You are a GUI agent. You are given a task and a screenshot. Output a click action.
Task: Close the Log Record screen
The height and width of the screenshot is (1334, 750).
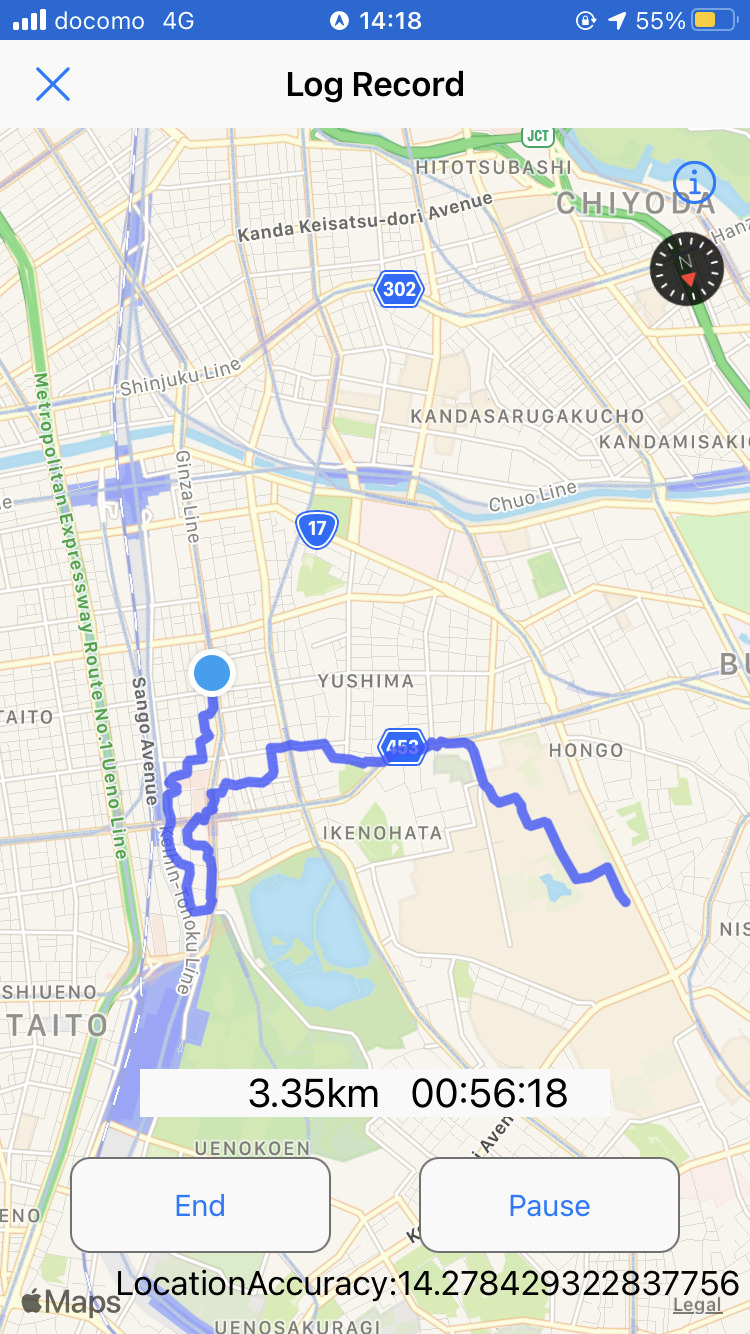(x=53, y=85)
